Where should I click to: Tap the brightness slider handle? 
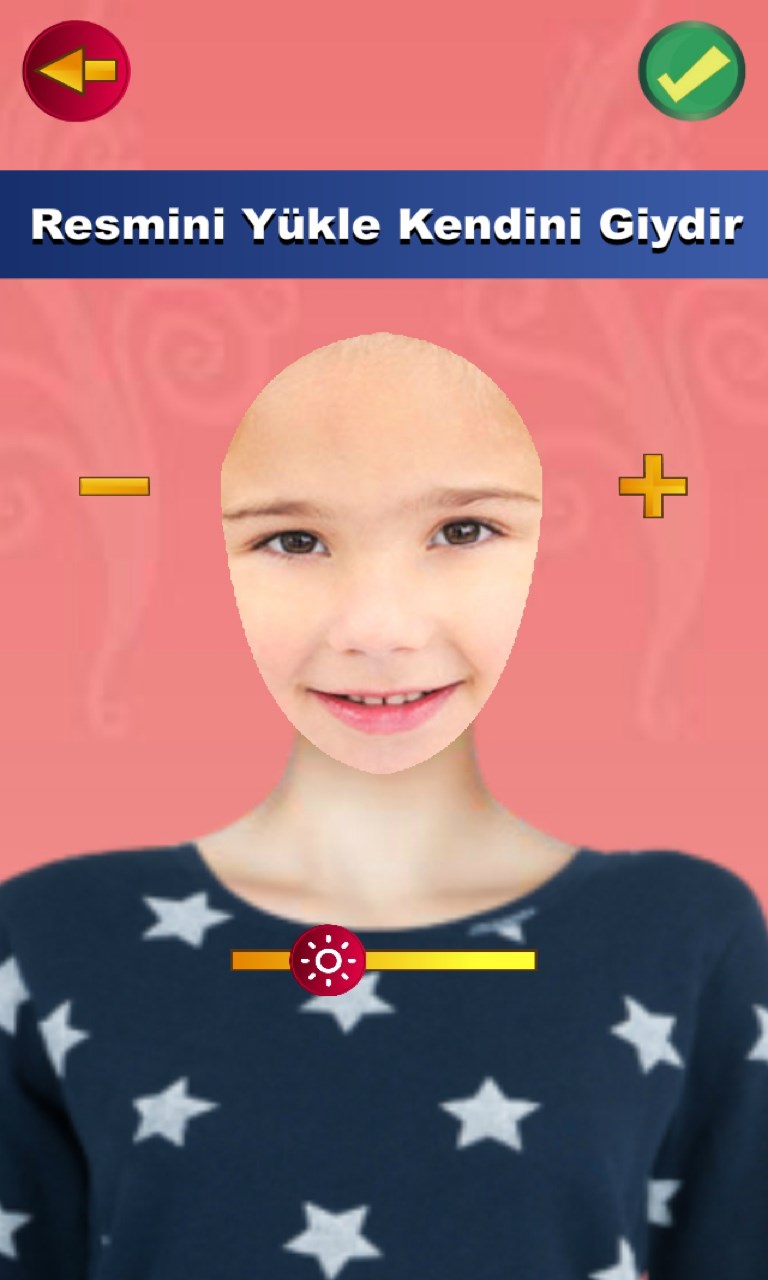click(328, 960)
